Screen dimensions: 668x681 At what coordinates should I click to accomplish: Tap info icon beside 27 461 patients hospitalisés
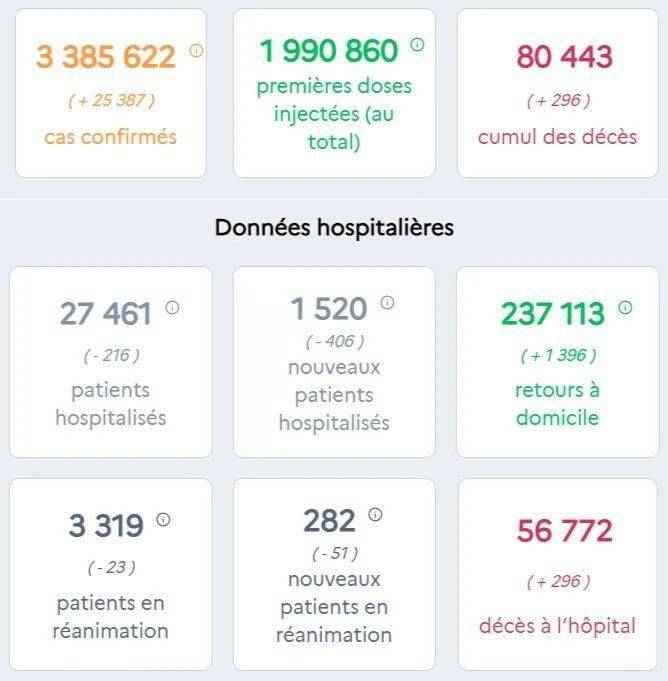pyautogui.click(x=172, y=308)
